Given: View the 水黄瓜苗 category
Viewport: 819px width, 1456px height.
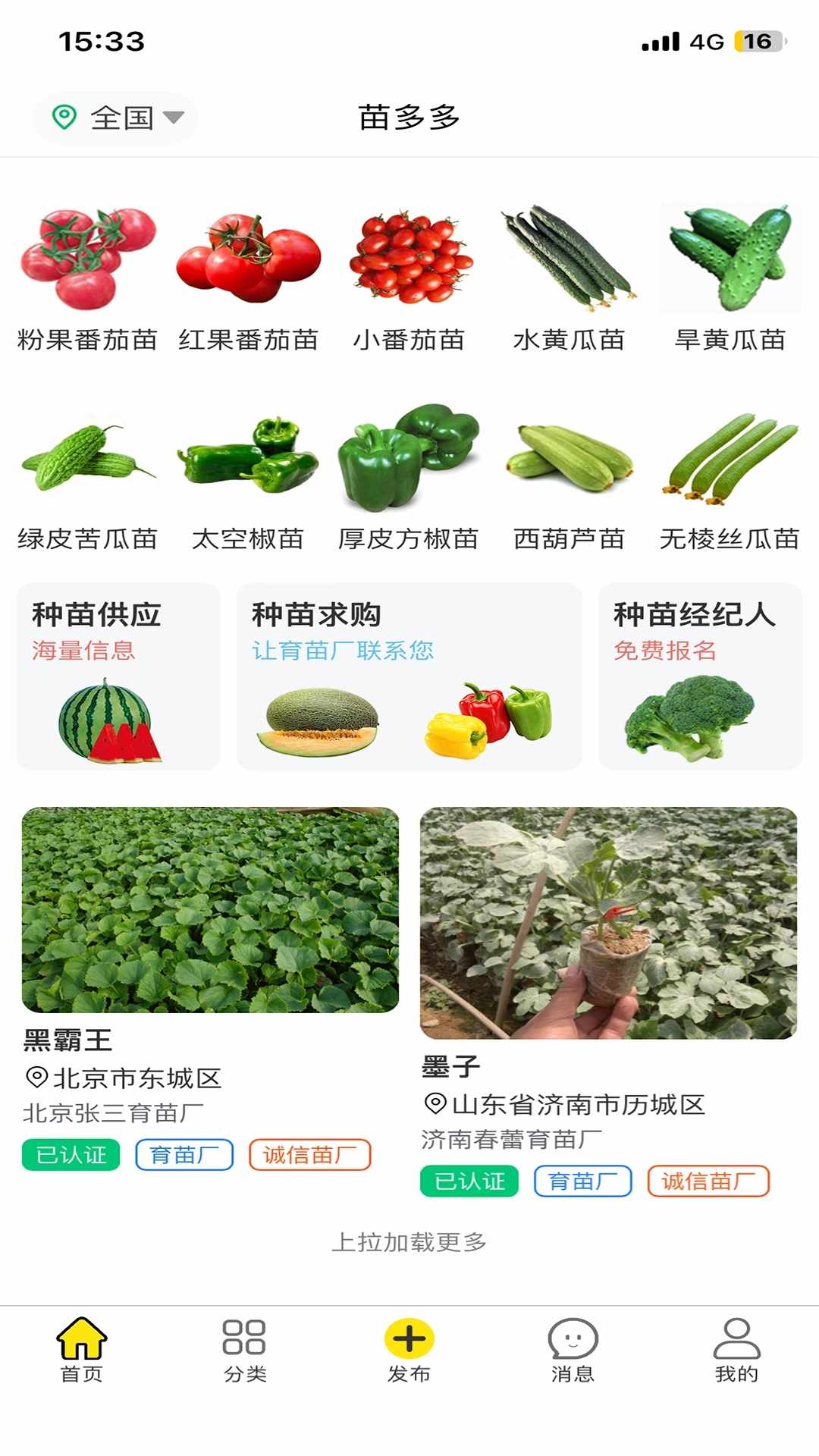Looking at the screenshot, I should 570,277.
